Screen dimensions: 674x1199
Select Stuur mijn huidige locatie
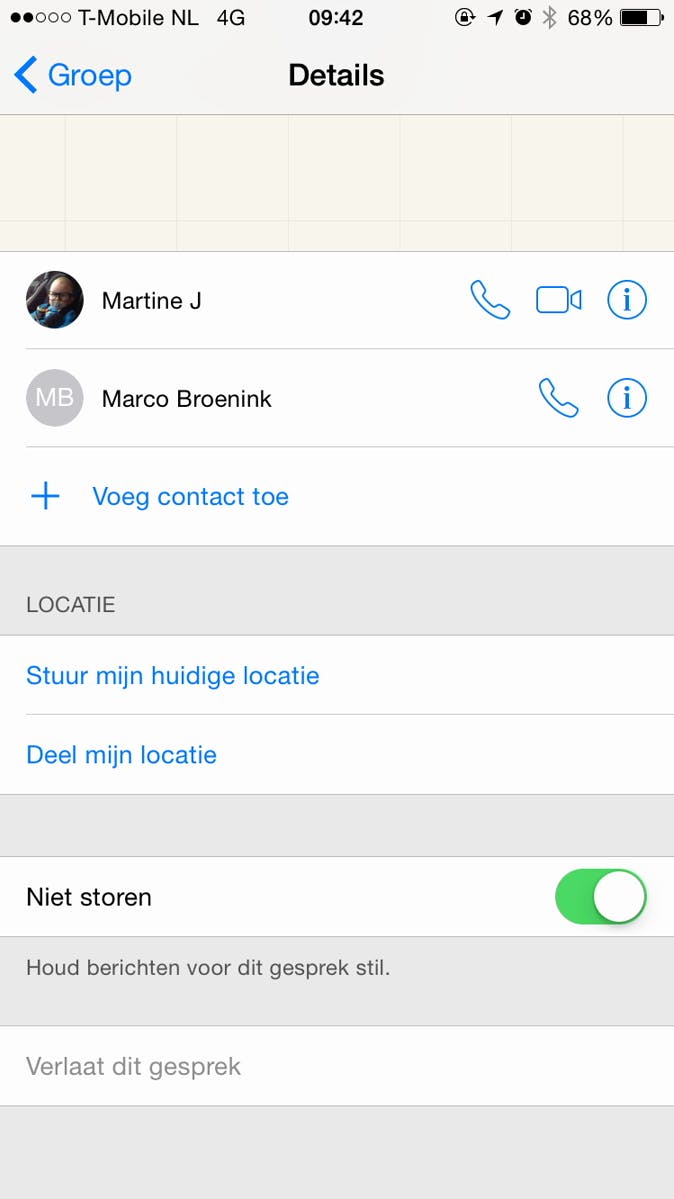click(x=173, y=676)
